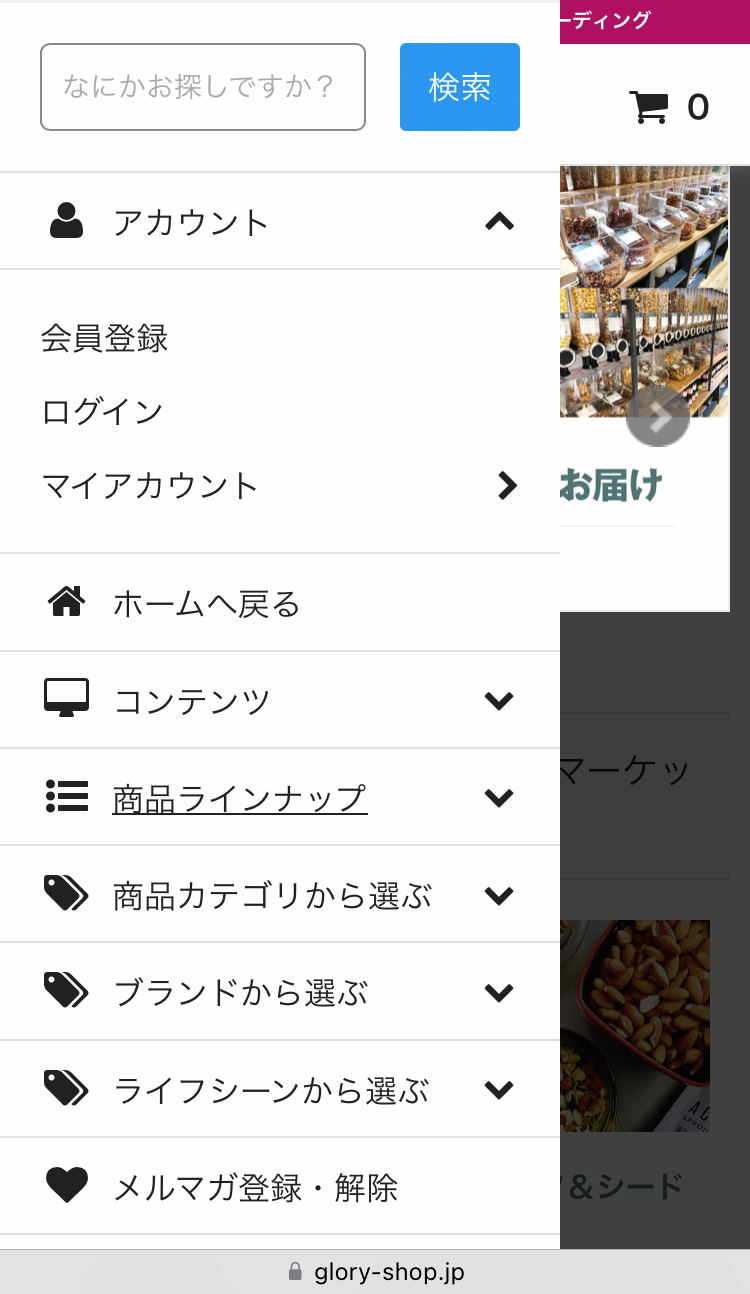Tap the なにかお探しですか？ search field
This screenshot has height=1294, width=750.
[x=203, y=87]
